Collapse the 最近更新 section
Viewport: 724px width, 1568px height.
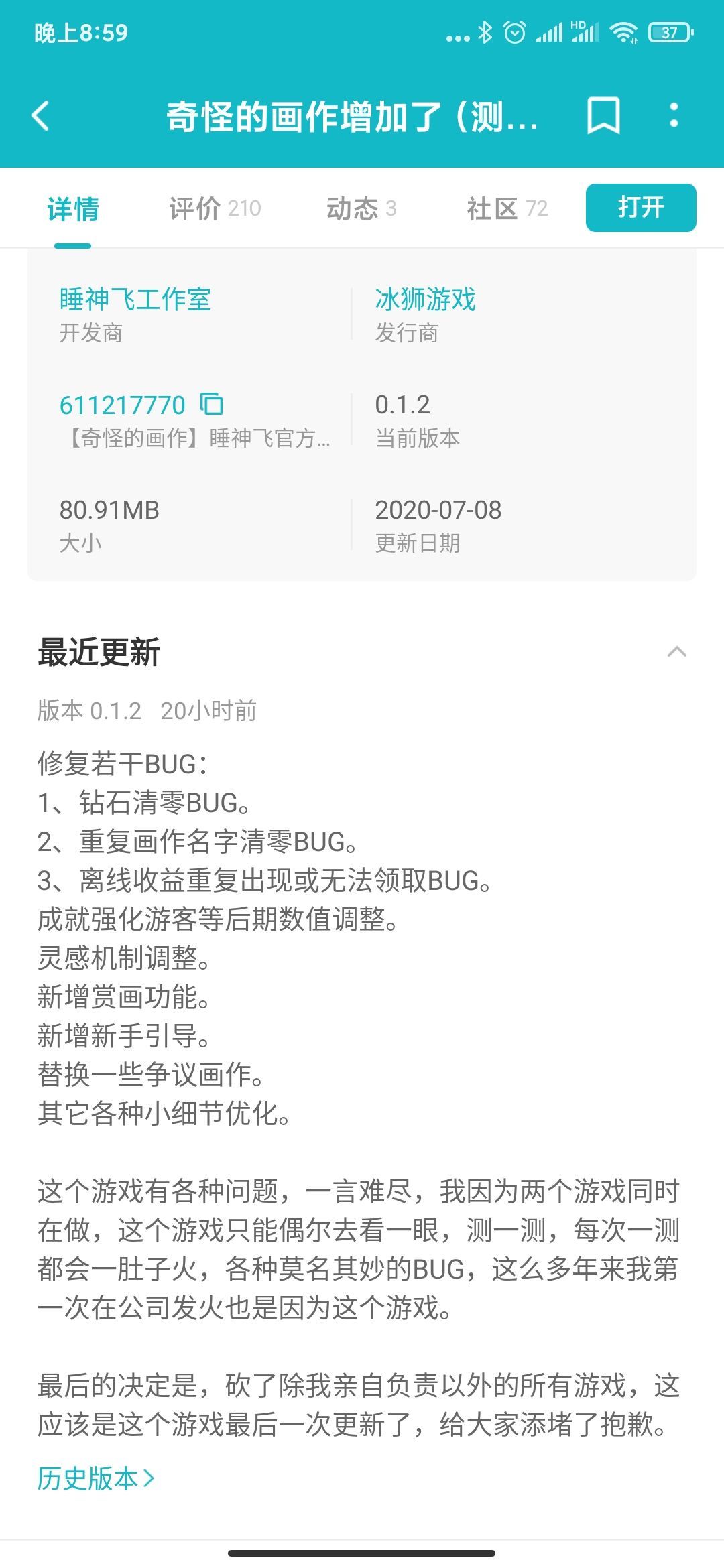point(677,651)
